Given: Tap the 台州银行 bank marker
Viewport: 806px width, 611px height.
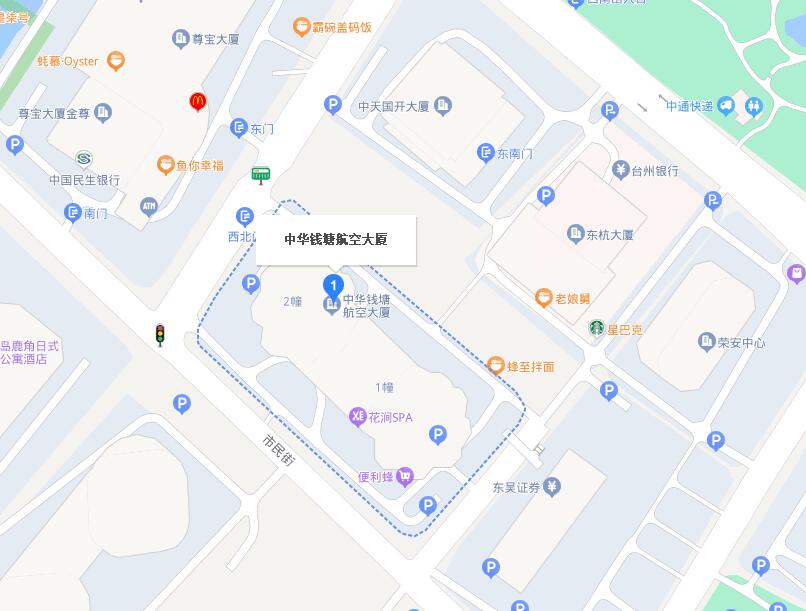Looking at the screenshot, I should tap(620, 170).
